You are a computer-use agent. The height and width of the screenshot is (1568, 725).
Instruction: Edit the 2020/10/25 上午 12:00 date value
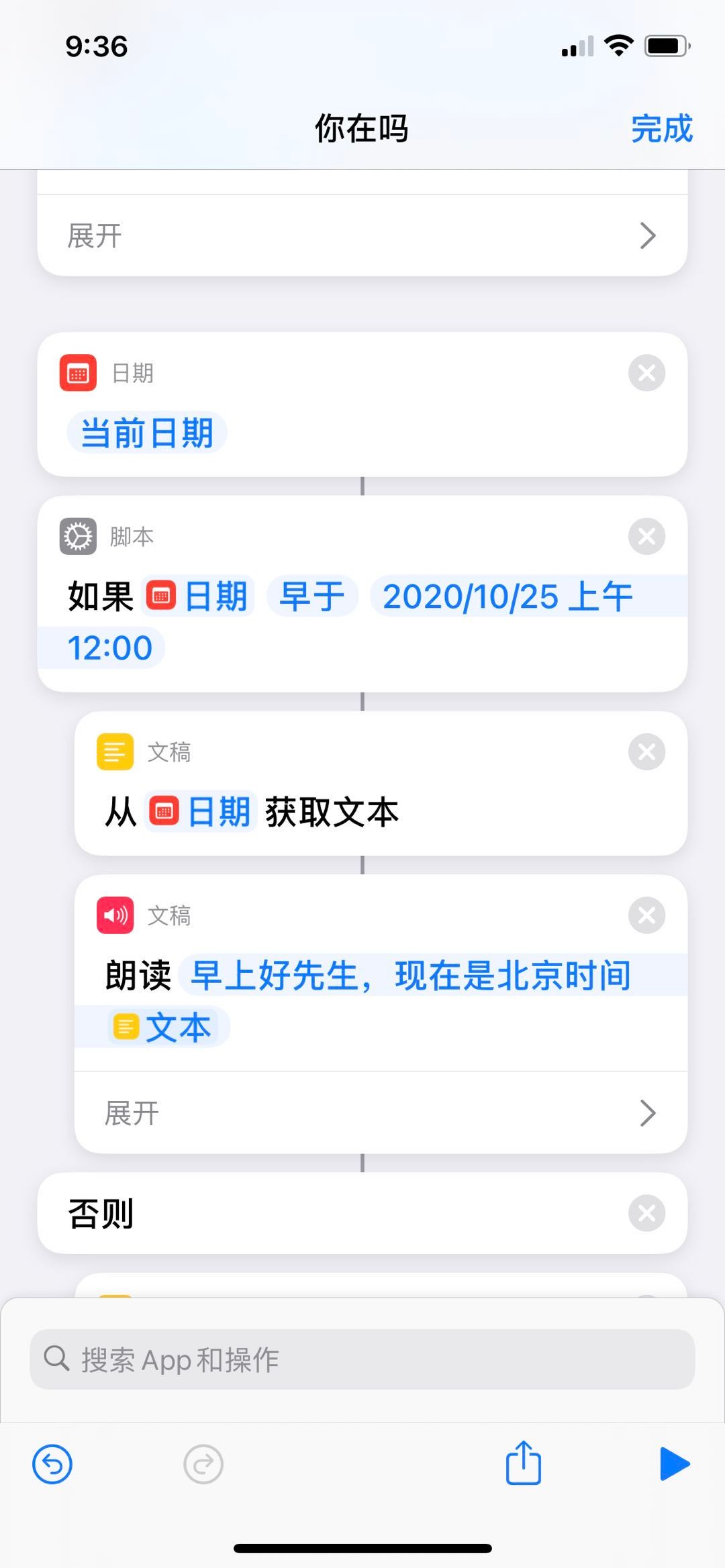[x=507, y=596]
